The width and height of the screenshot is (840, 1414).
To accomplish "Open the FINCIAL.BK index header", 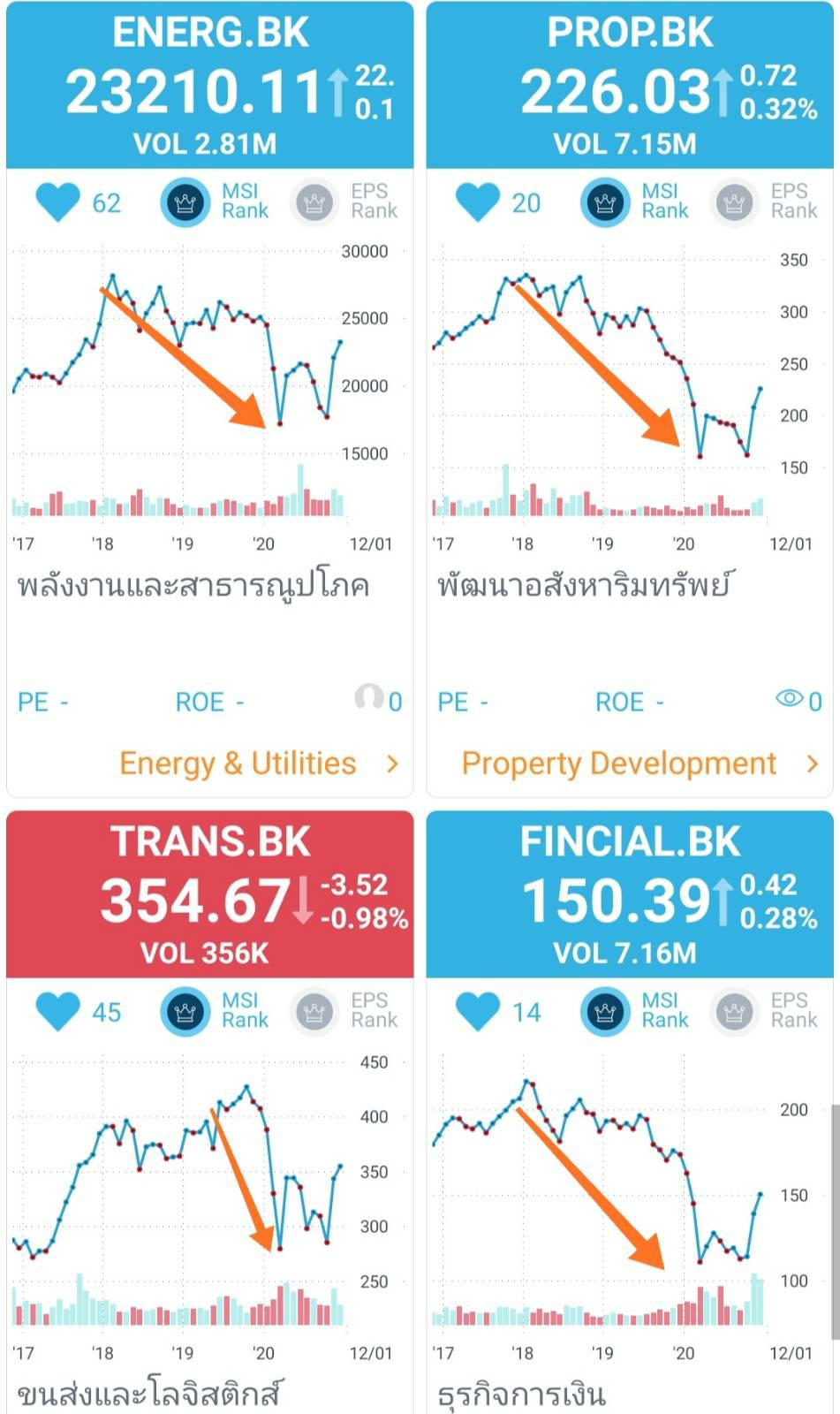I will pos(630,894).
